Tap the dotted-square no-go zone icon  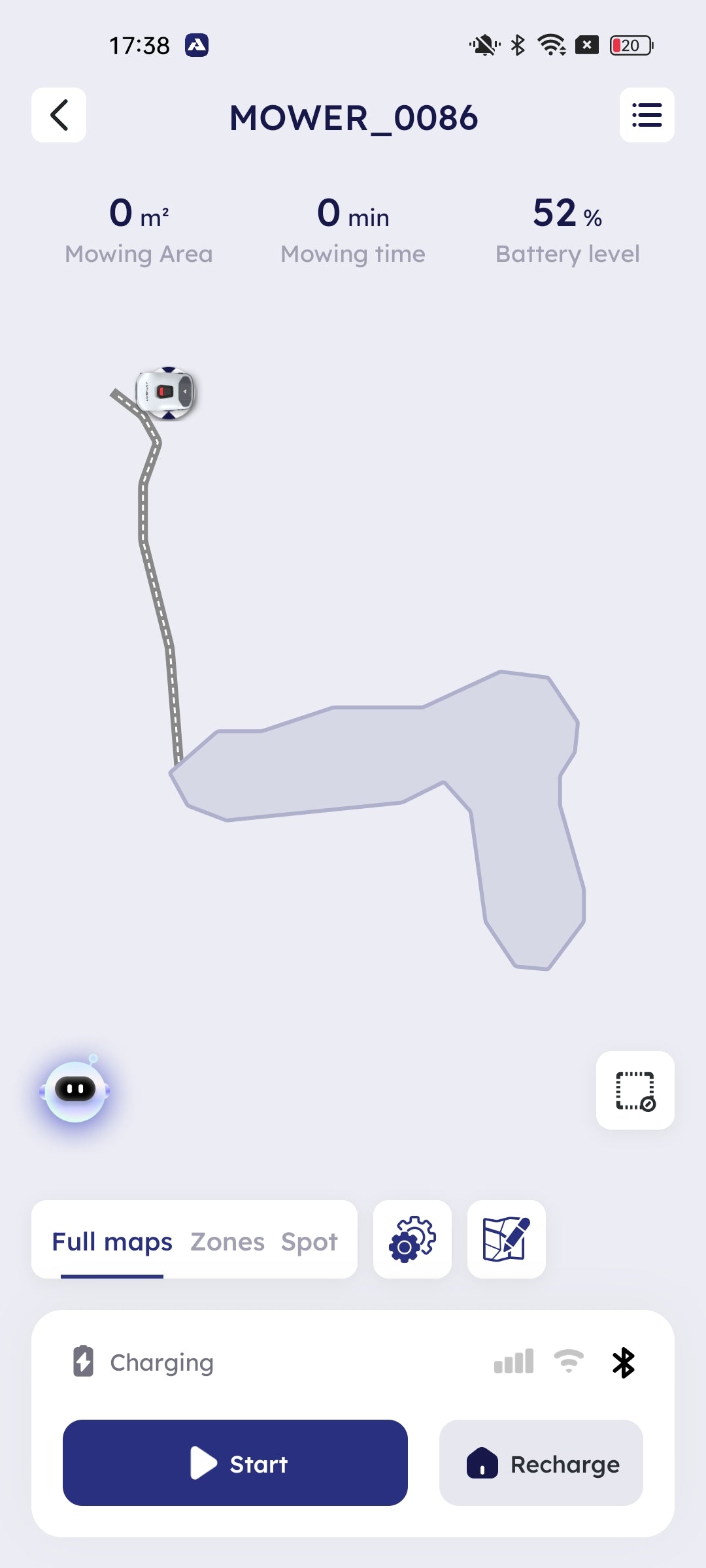tap(635, 1090)
